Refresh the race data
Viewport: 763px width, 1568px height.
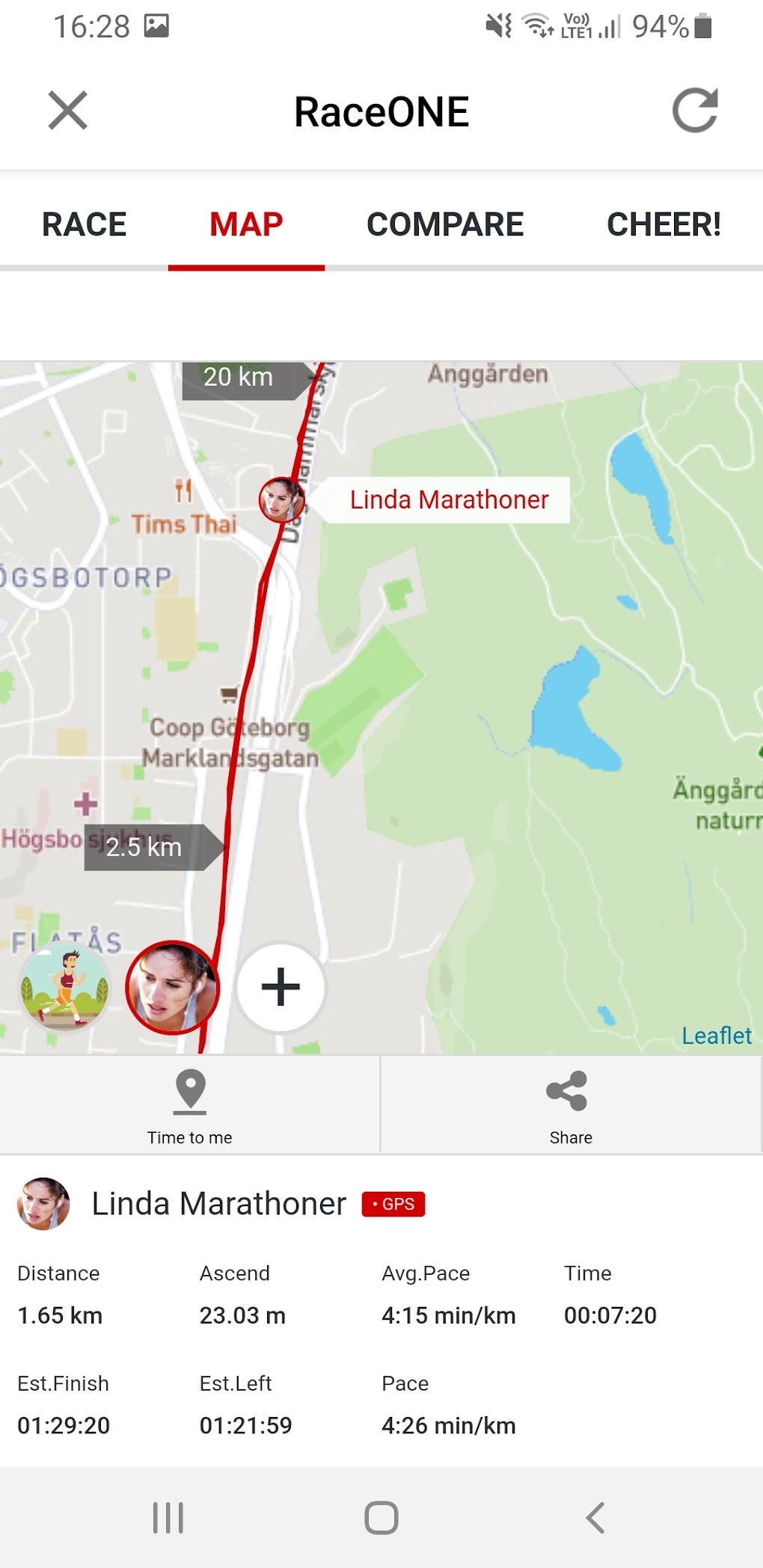(x=695, y=111)
